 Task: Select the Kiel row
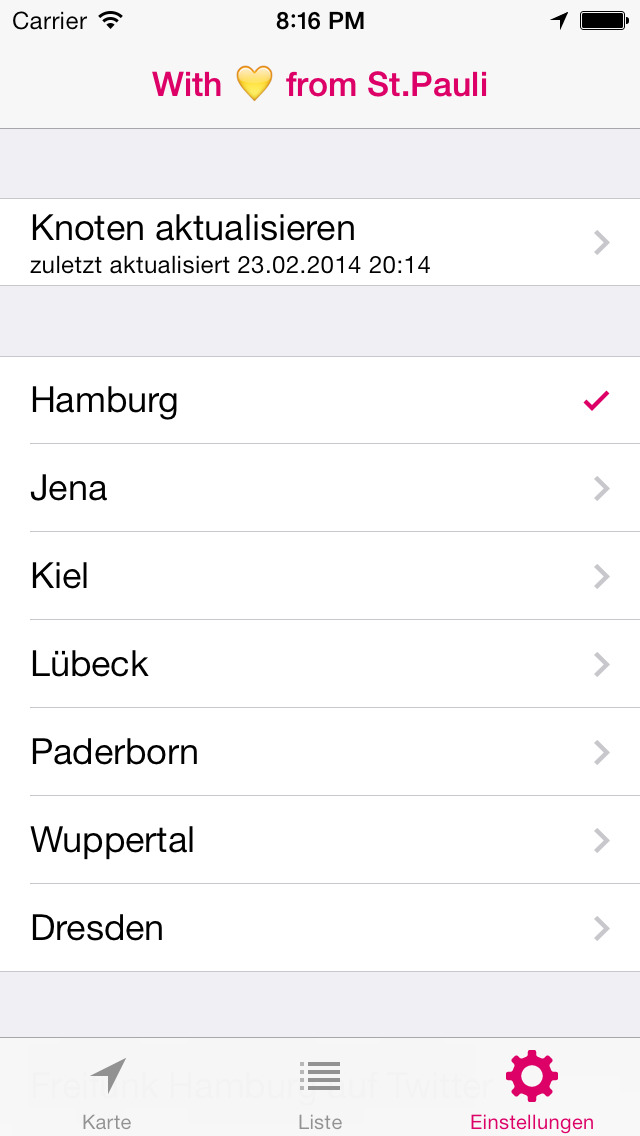coord(320,576)
